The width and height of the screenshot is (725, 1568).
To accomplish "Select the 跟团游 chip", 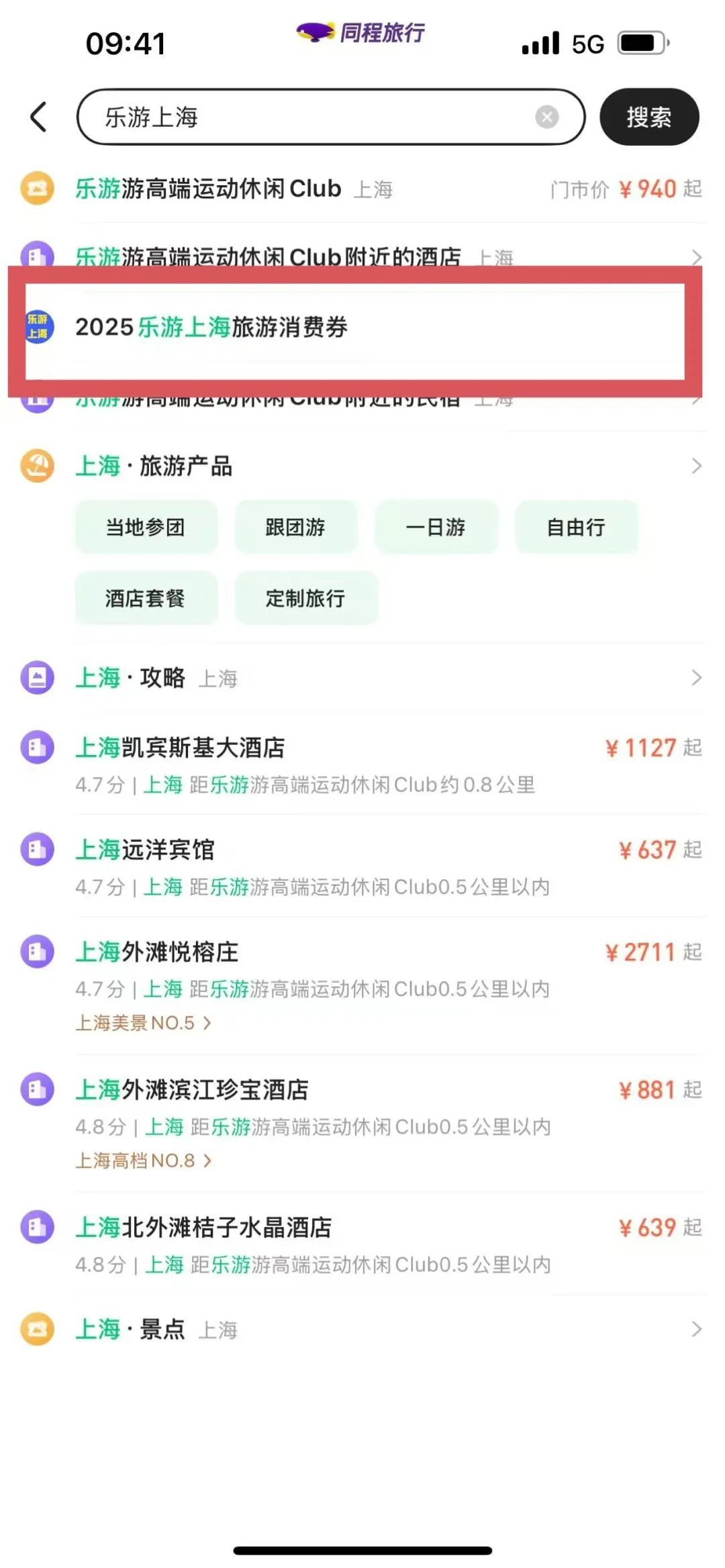I will (295, 527).
